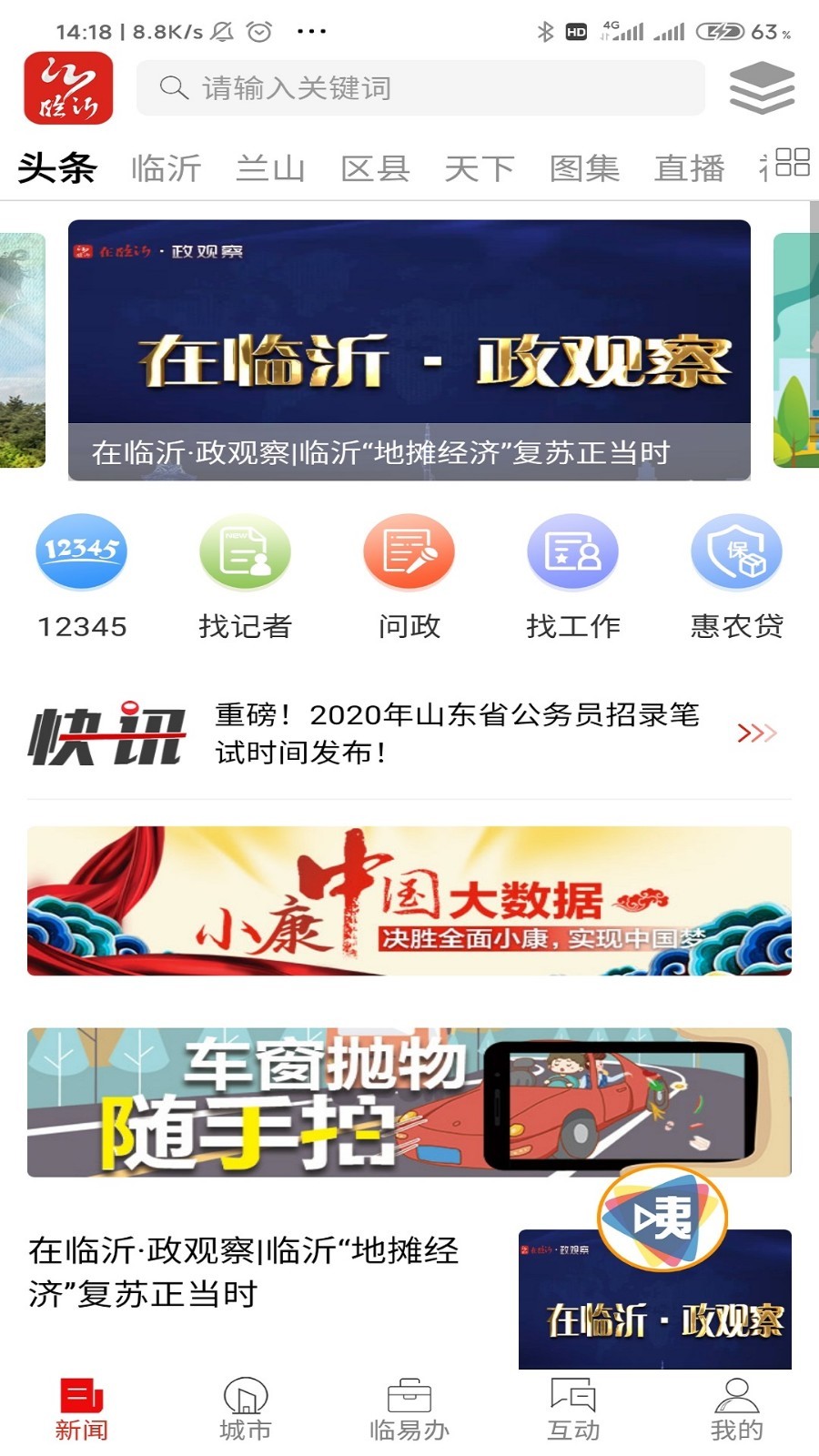Select the 问政 government inquiry icon
The width and height of the screenshot is (819, 1456).
pyautogui.click(x=409, y=551)
